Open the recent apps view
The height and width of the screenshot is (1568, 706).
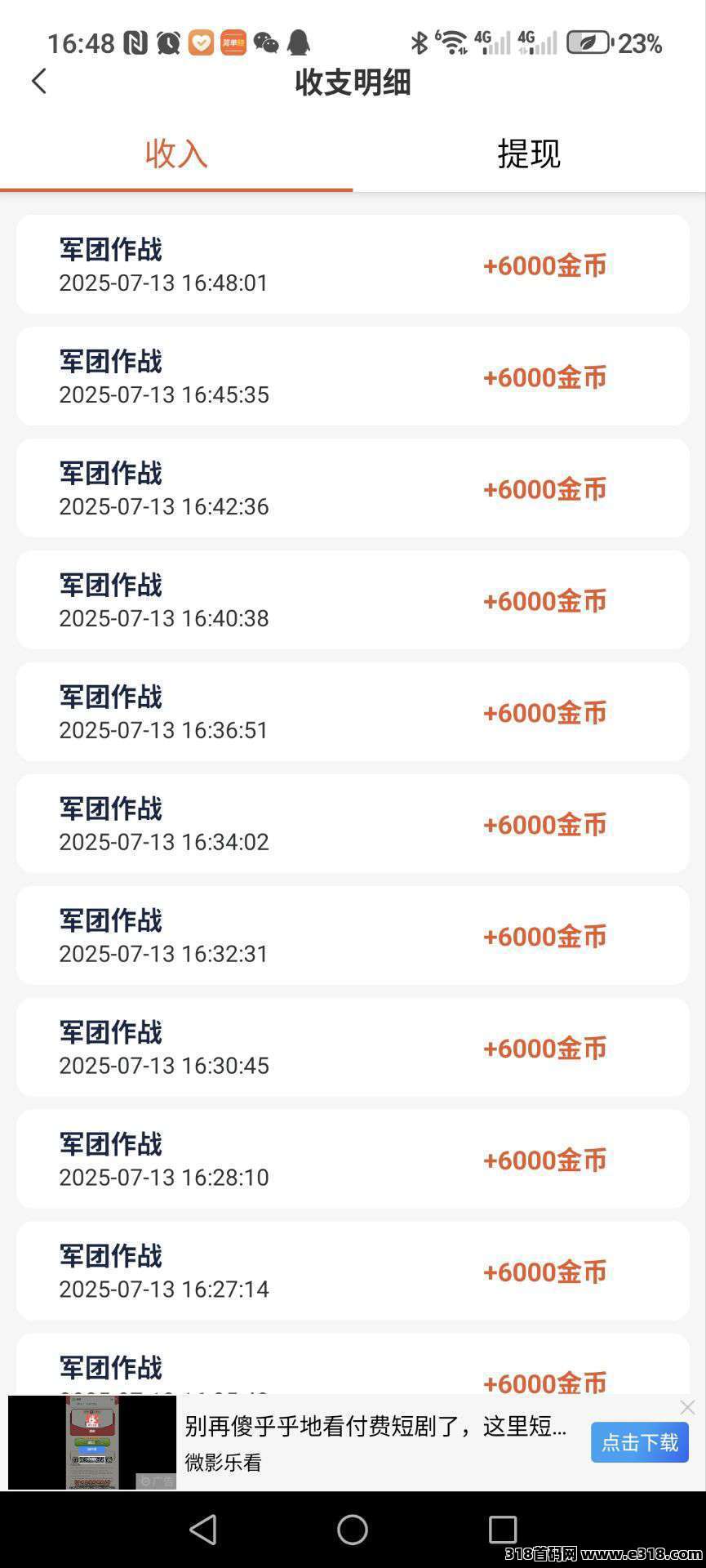503,1529
